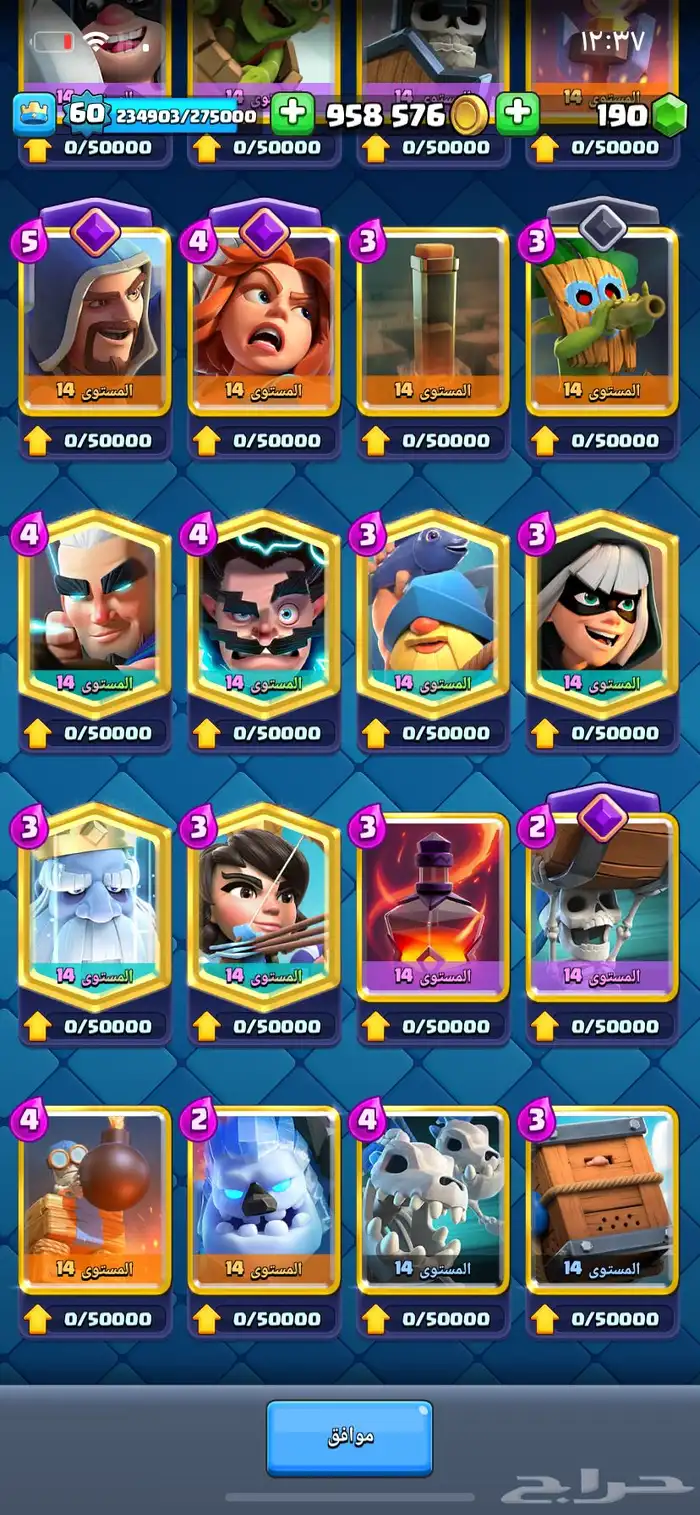
Task: Open the red potion spell card
Action: [433, 905]
